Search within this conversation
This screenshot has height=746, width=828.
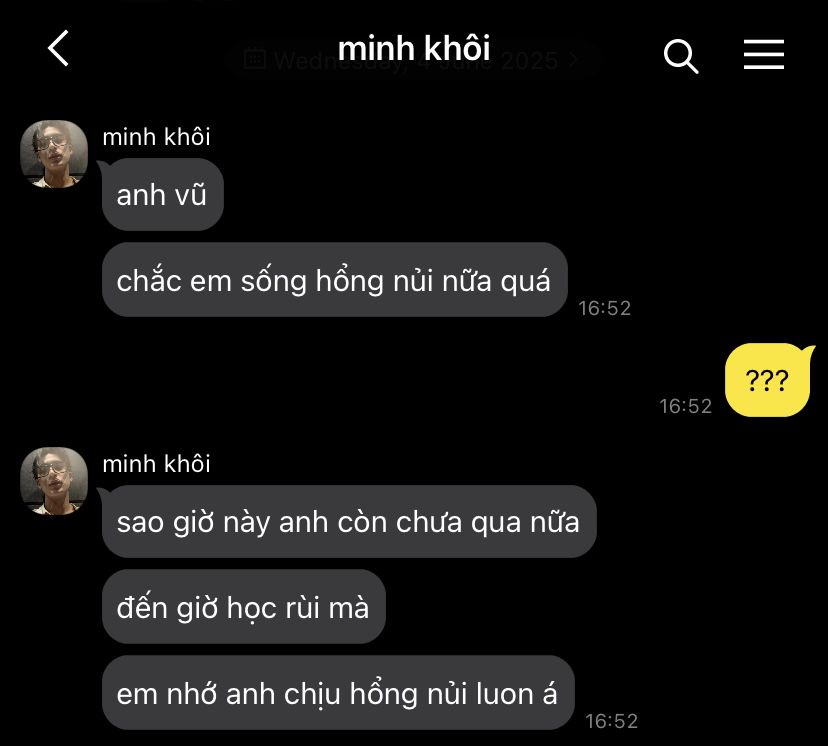pyautogui.click(x=681, y=55)
